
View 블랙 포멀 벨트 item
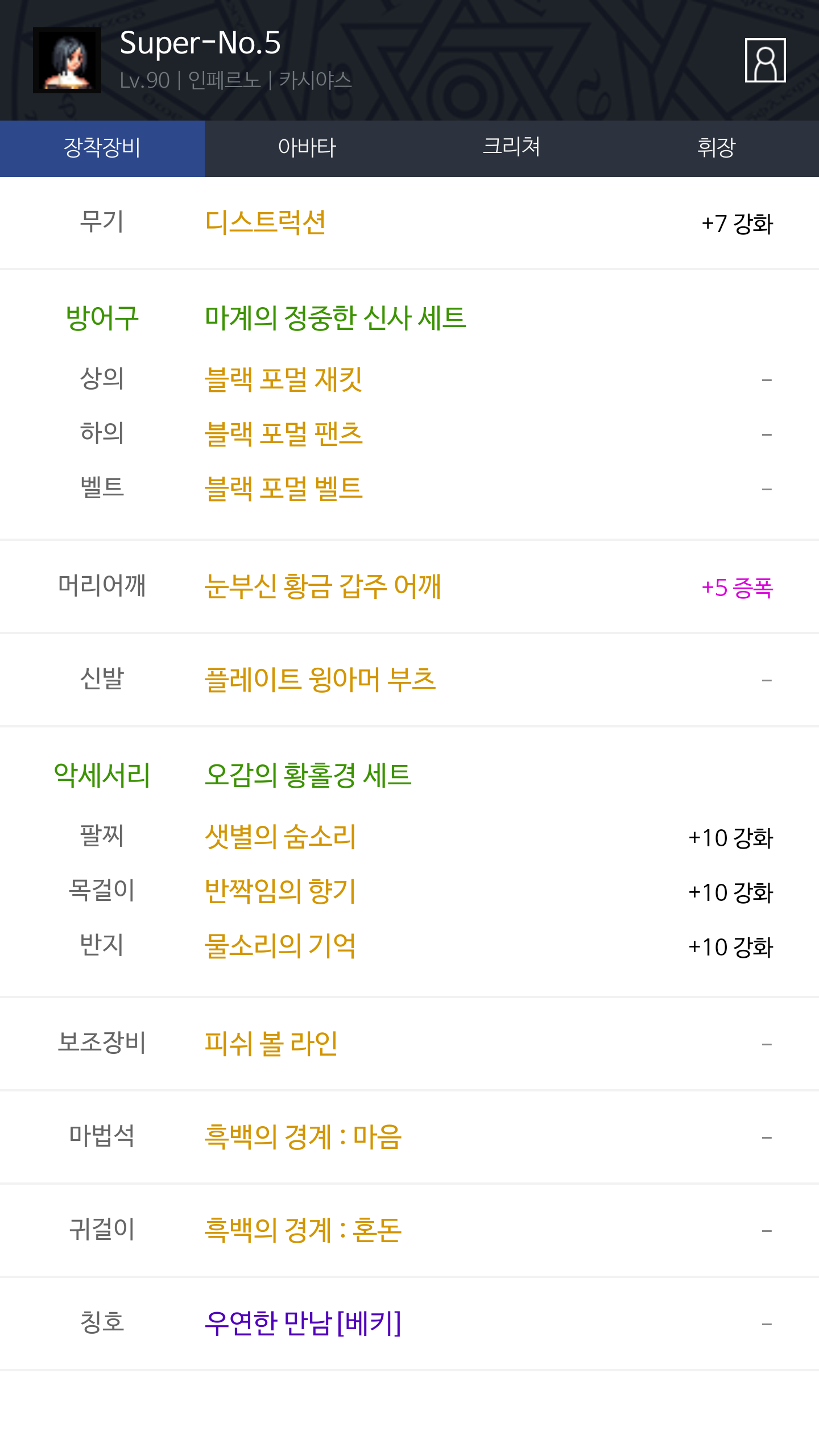(x=283, y=489)
